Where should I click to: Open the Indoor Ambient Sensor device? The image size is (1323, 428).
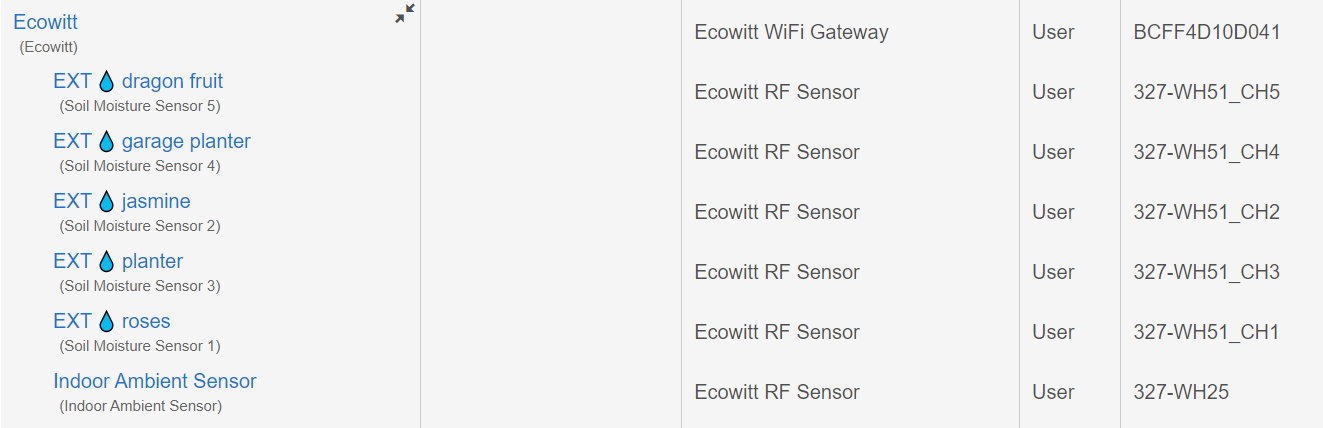(155, 381)
